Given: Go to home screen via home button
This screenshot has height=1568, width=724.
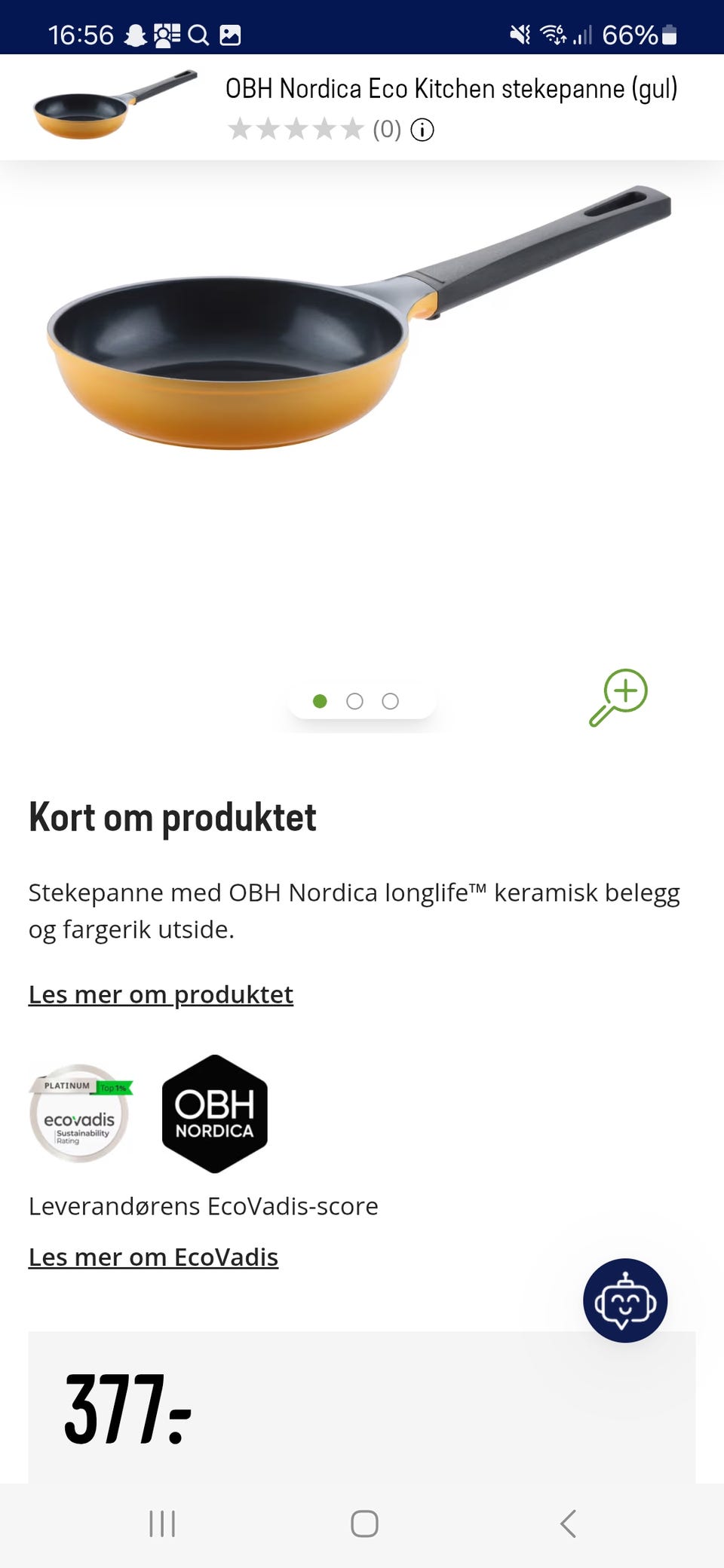Looking at the screenshot, I should [x=364, y=1524].
